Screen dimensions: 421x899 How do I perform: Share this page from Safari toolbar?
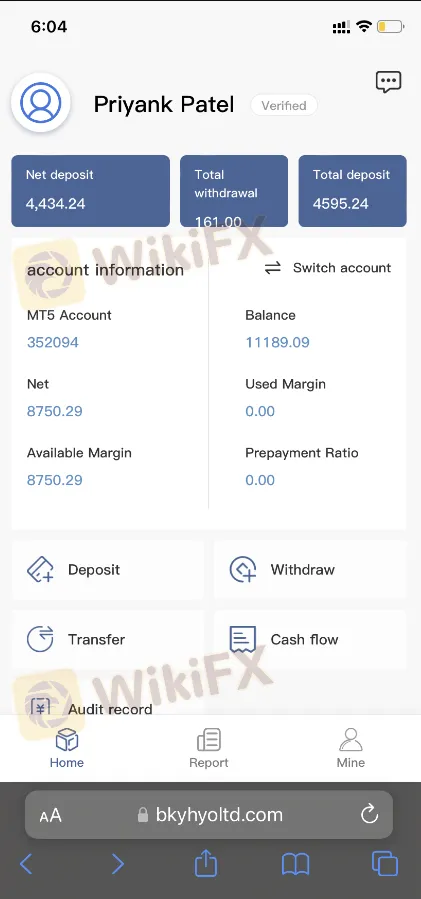tap(206, 862)
